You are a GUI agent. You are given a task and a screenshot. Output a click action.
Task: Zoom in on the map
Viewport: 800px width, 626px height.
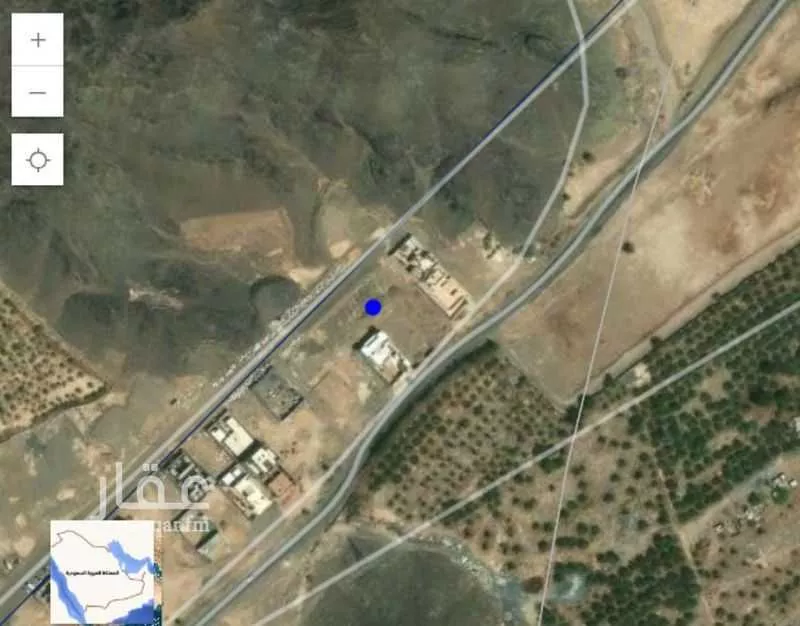(x=38, y=40)
